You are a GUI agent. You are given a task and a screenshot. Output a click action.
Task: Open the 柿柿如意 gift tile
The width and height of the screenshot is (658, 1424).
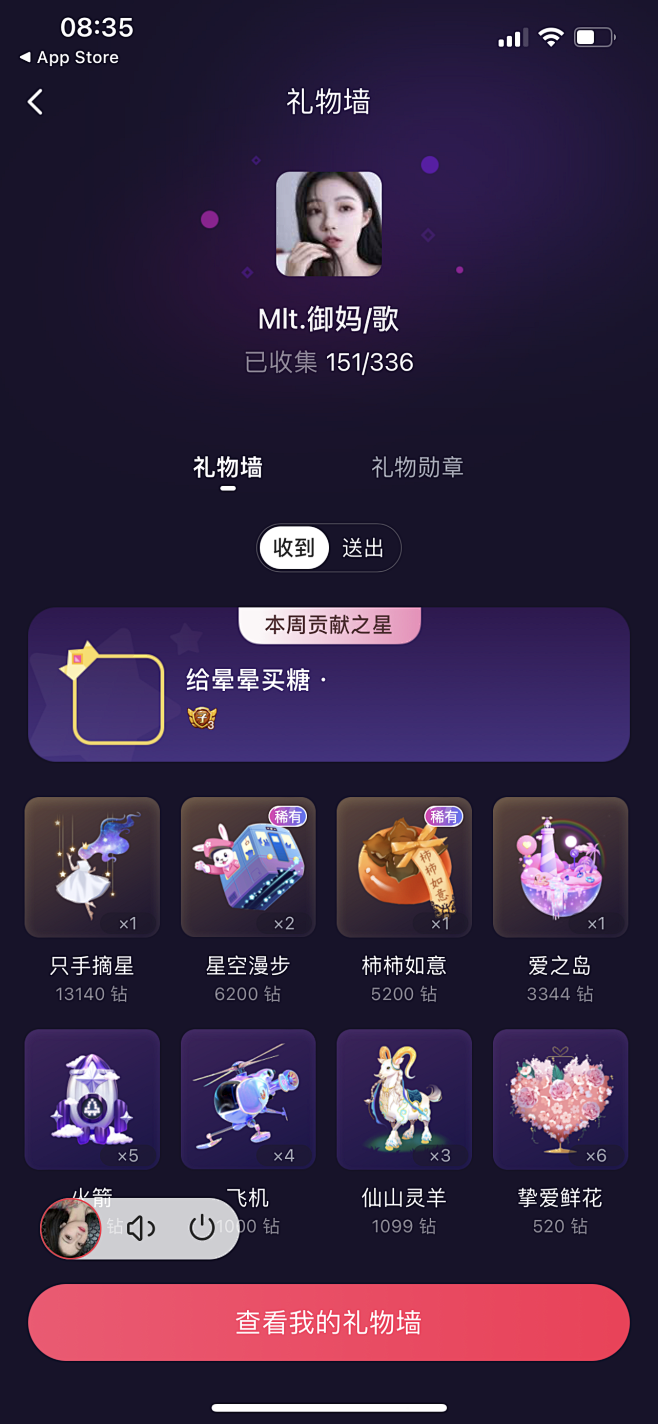404,866
